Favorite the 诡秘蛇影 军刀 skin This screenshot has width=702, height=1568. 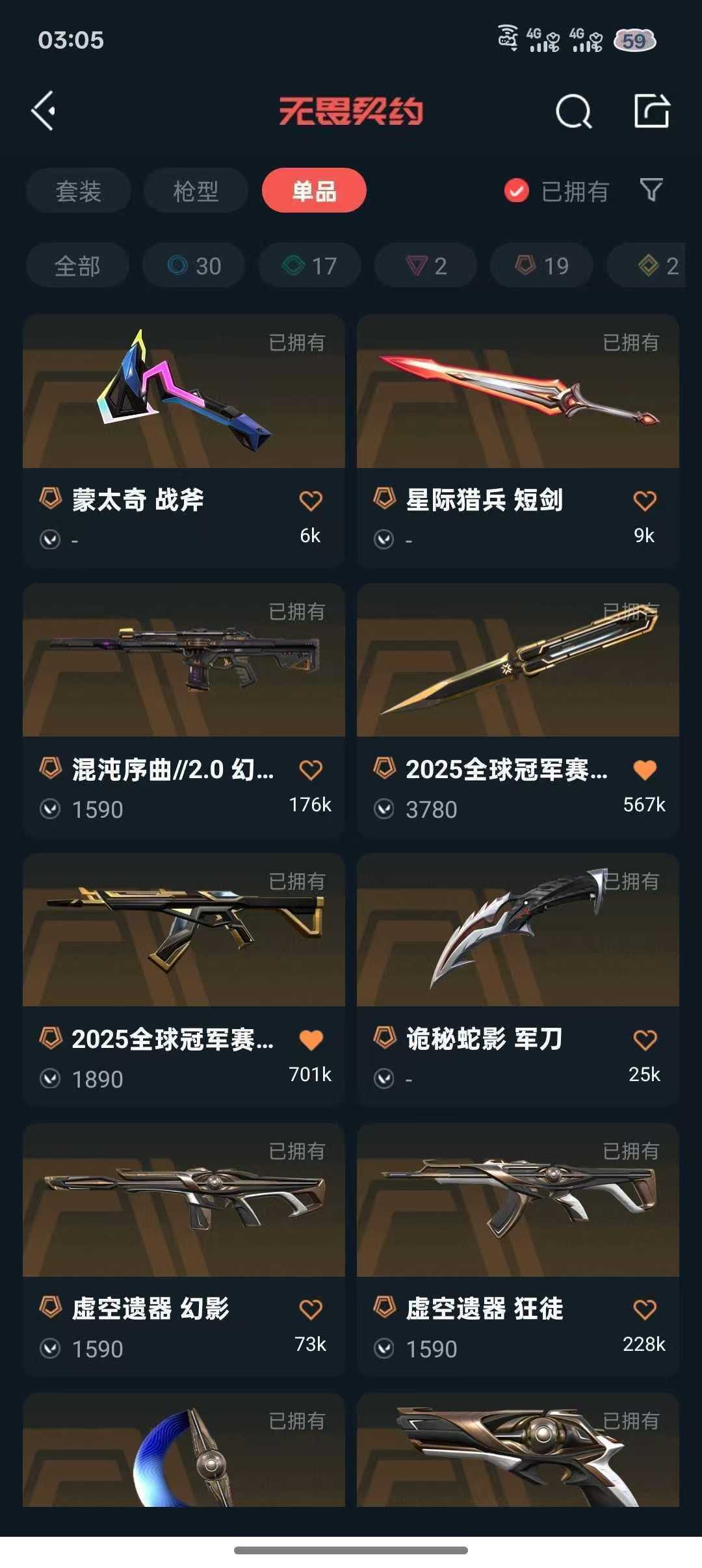644,1040
